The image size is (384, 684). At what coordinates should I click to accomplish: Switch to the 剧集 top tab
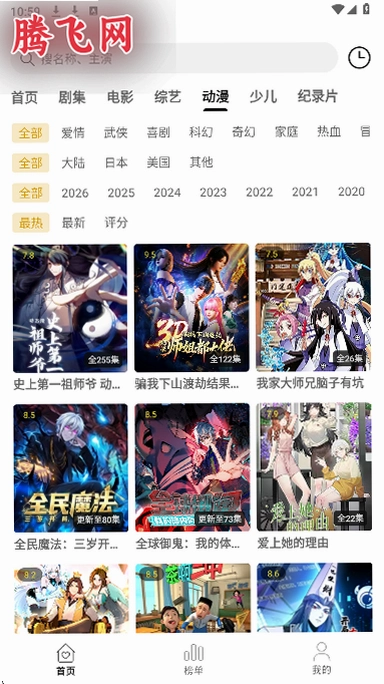click(72, 97)
